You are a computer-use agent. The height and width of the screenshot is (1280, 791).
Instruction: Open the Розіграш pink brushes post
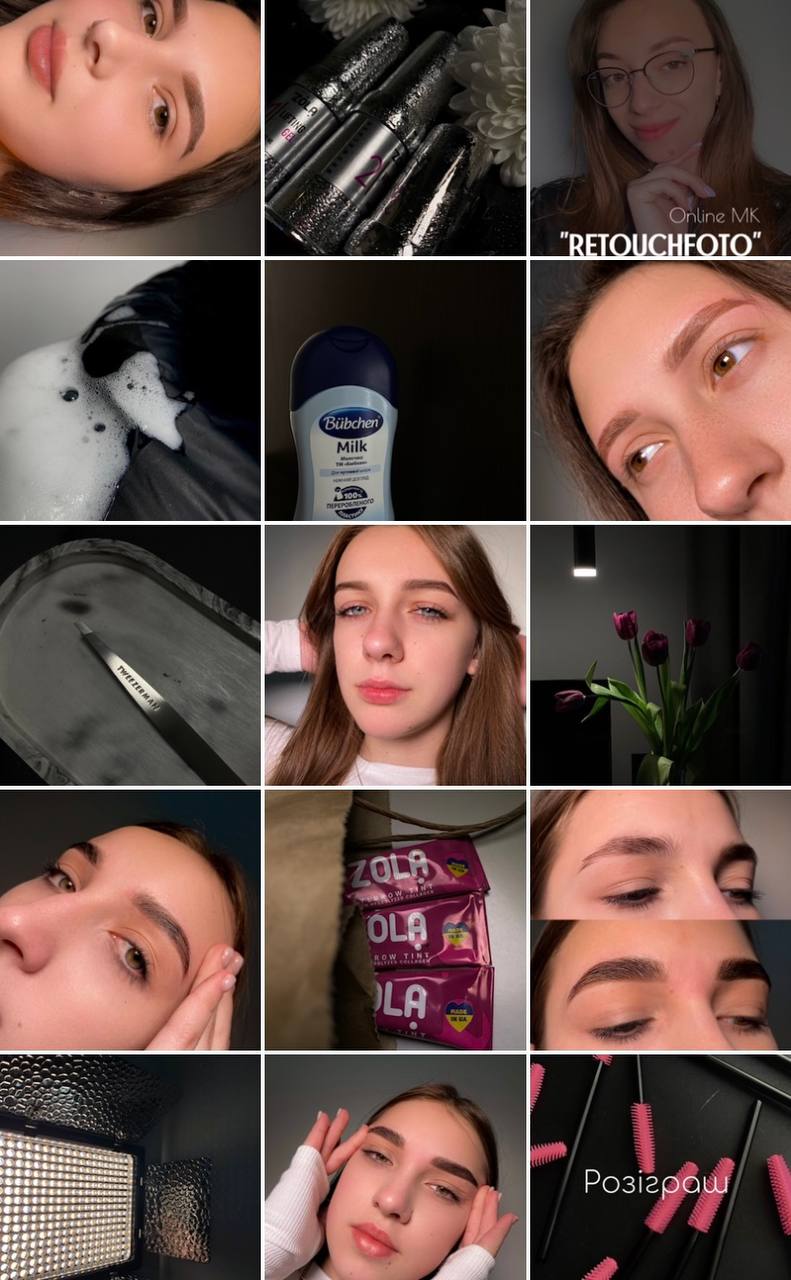coord(660,1167)
